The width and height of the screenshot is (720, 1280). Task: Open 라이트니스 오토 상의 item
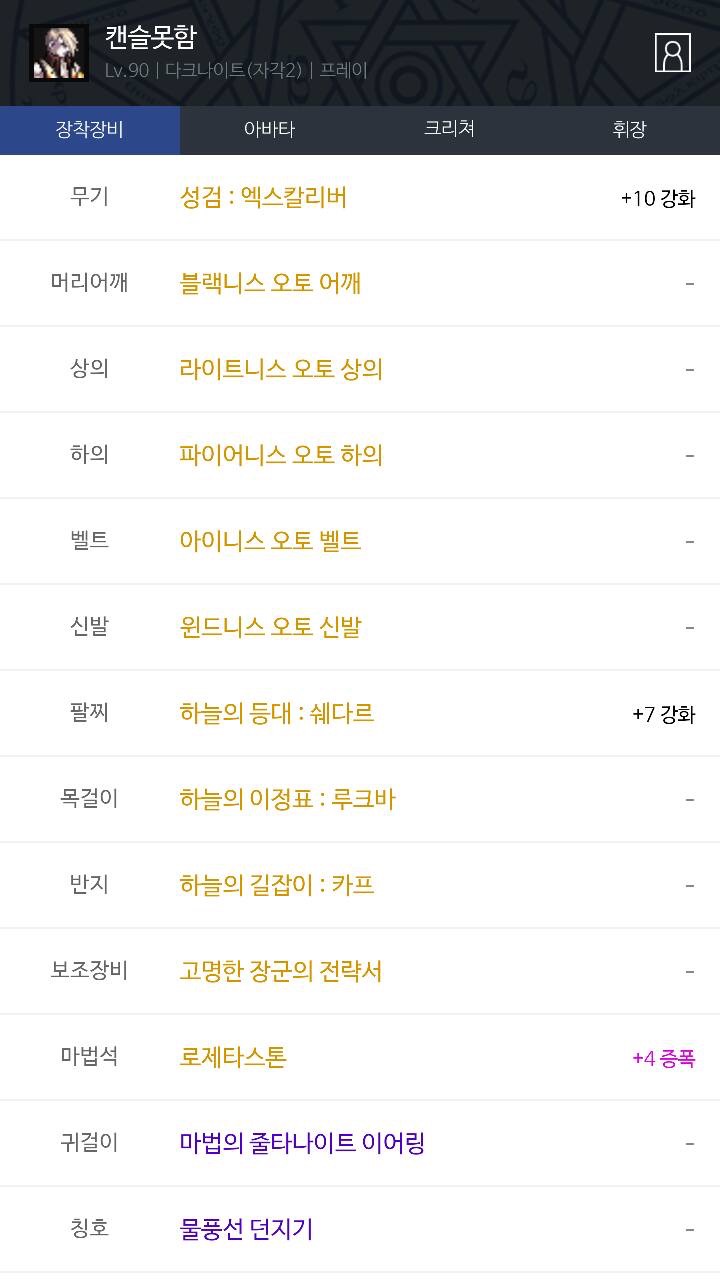(x=281, y=369)
